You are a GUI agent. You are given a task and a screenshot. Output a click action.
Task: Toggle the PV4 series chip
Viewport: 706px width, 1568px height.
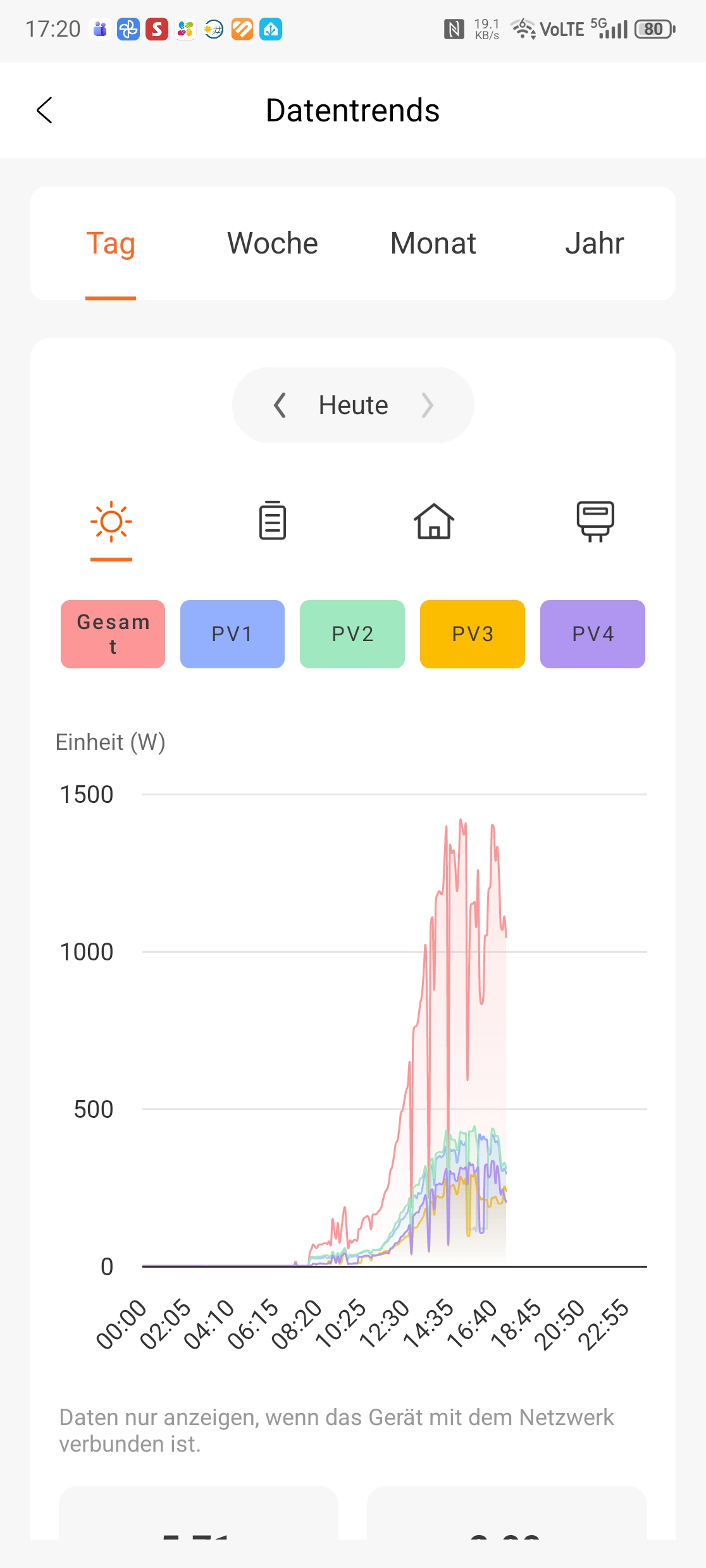593,634
